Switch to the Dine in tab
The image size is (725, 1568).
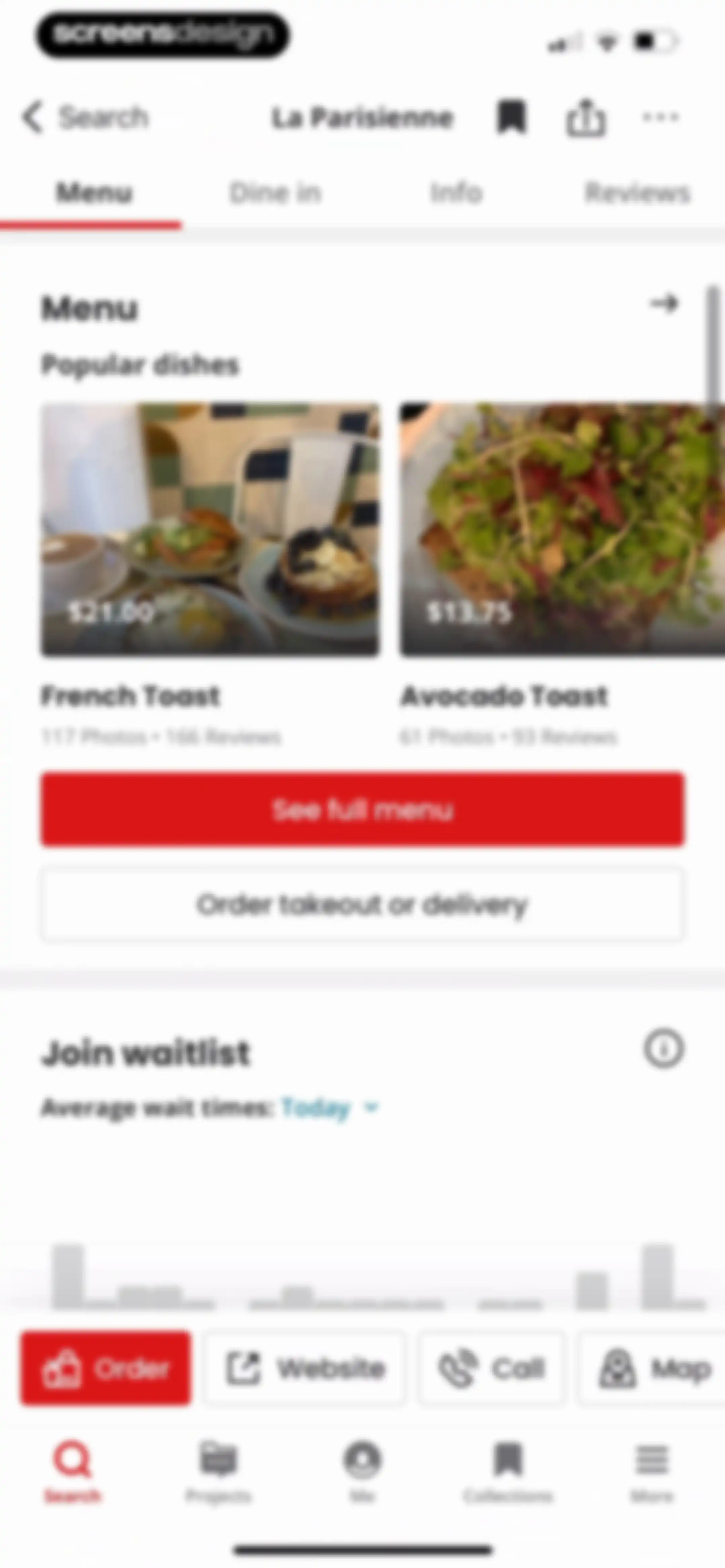(275, 193)
